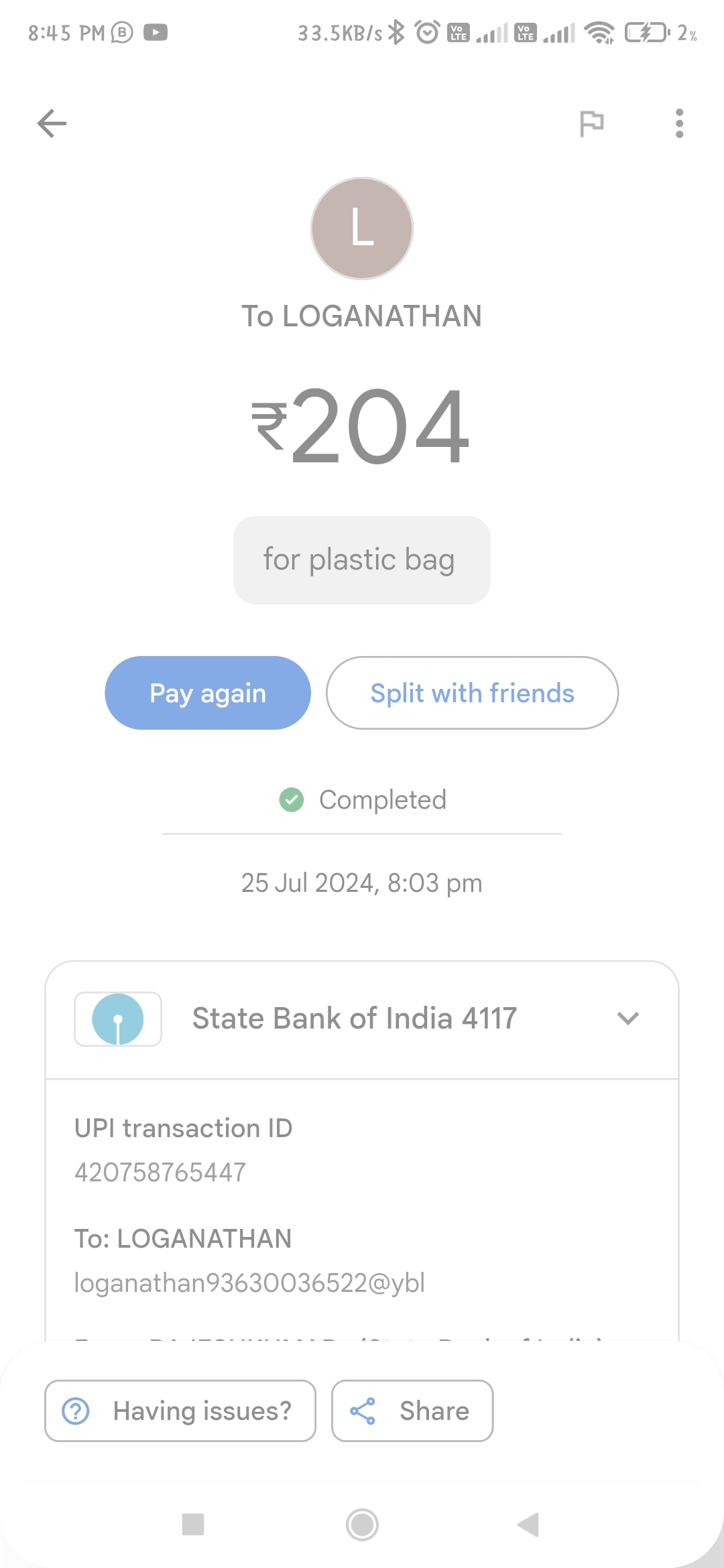Open recent apps from navigation bar
Screen dimensions: 724x1568
[193, 1524]
